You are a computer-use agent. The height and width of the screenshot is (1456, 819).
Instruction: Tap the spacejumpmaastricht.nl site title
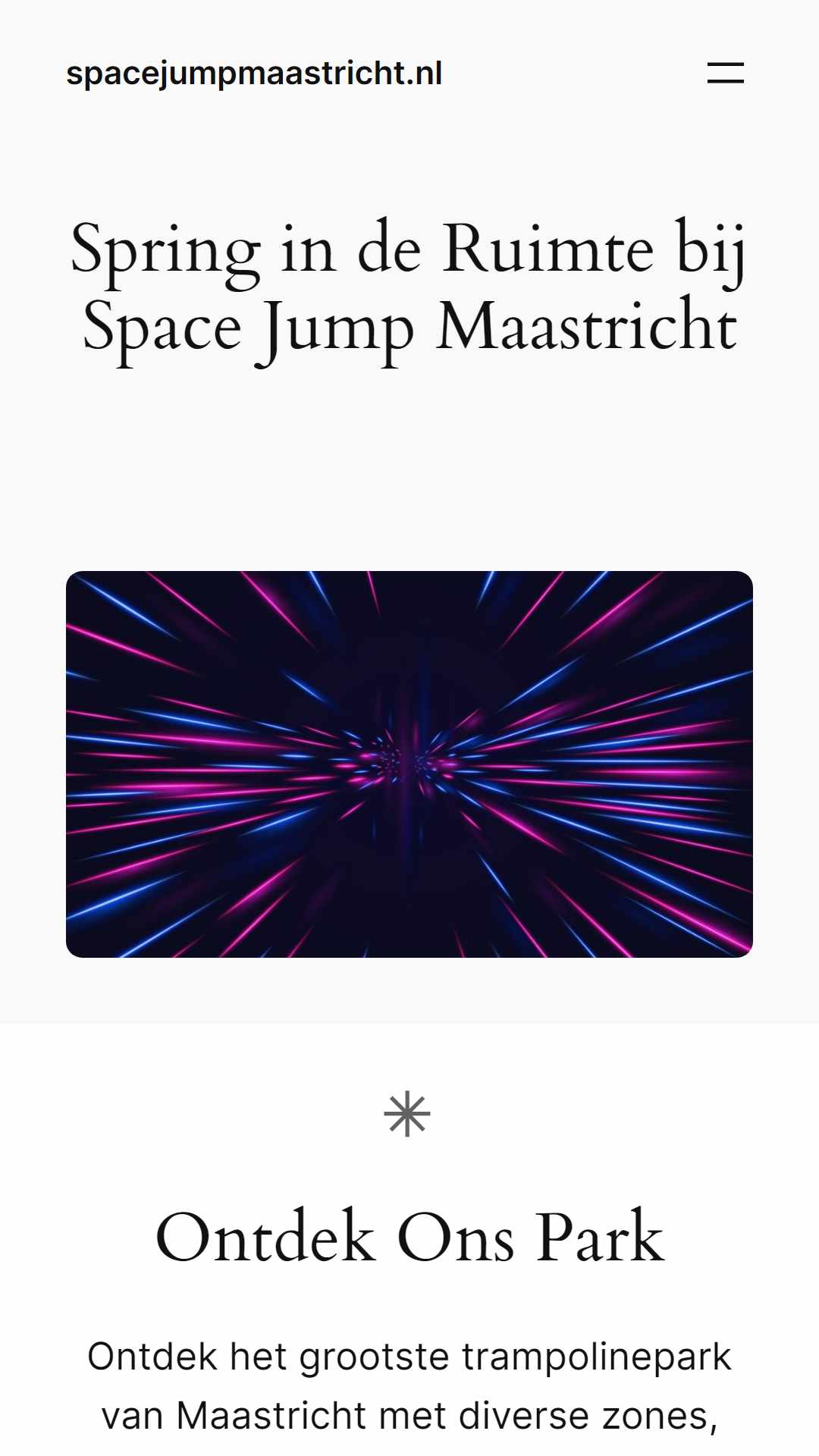254,74
